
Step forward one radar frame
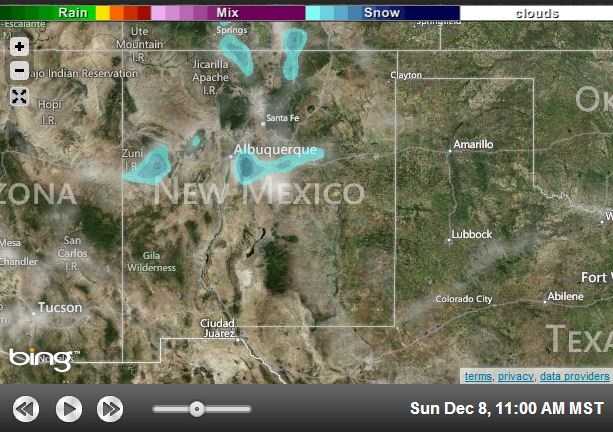coord(110,408)
